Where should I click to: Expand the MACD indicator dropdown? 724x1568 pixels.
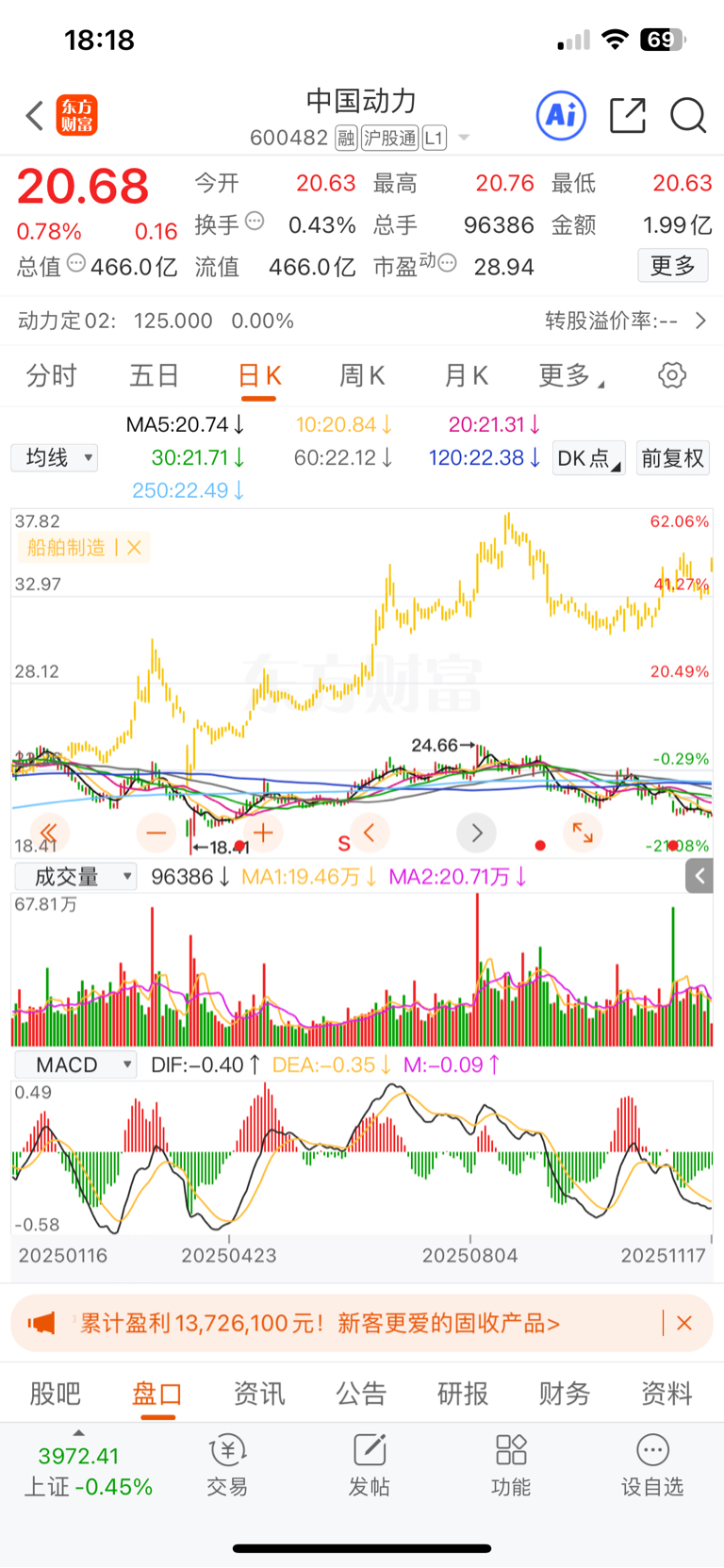coord(75,1065)
